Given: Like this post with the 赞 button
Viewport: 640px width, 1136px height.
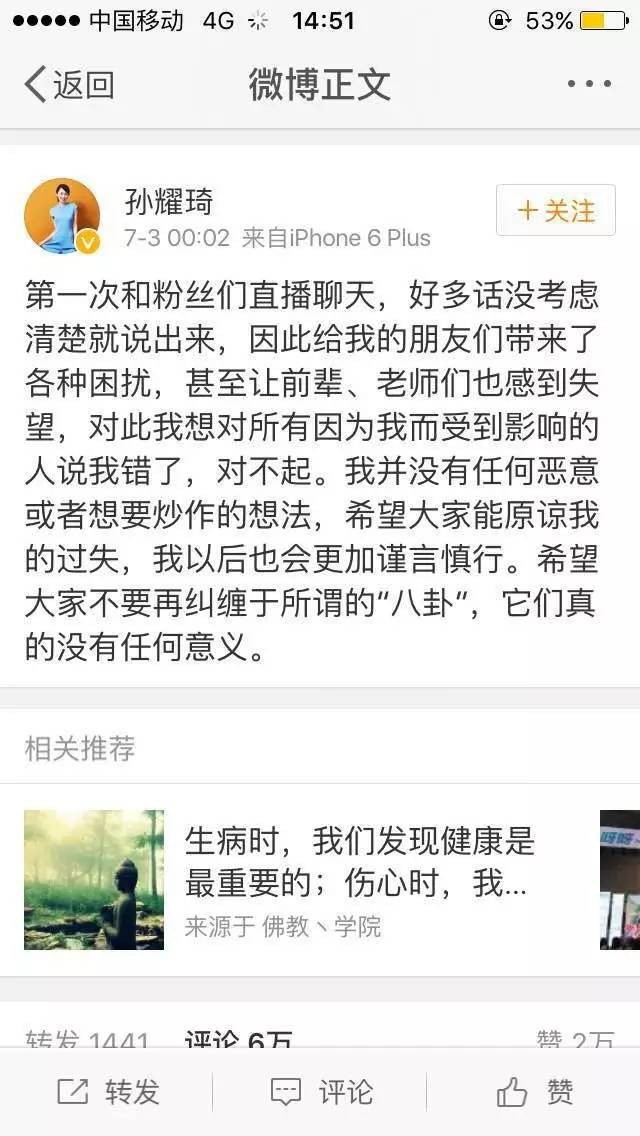Looking at the screenshot, I should tap(535, 1092).
